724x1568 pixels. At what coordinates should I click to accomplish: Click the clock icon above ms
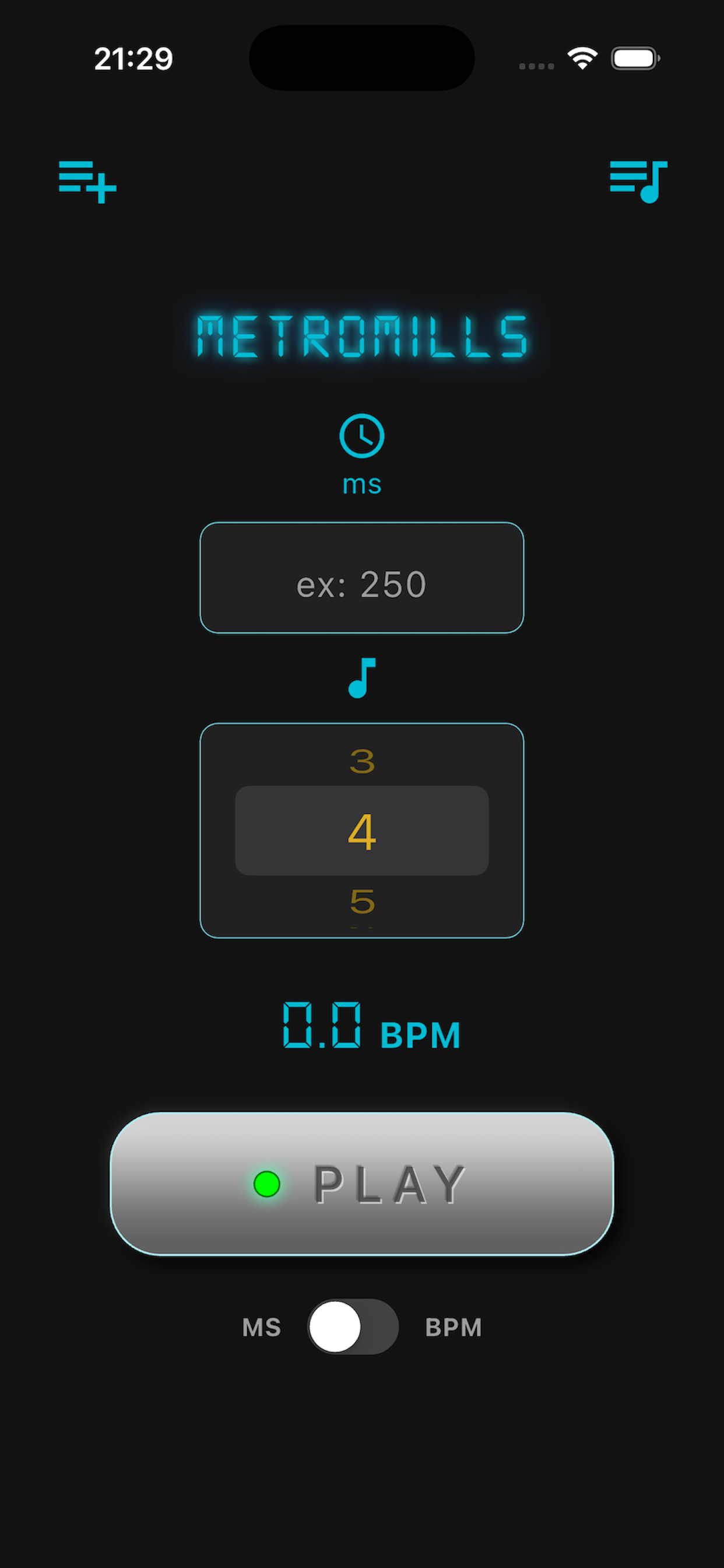pyautogui.click(x=361, y=437)
